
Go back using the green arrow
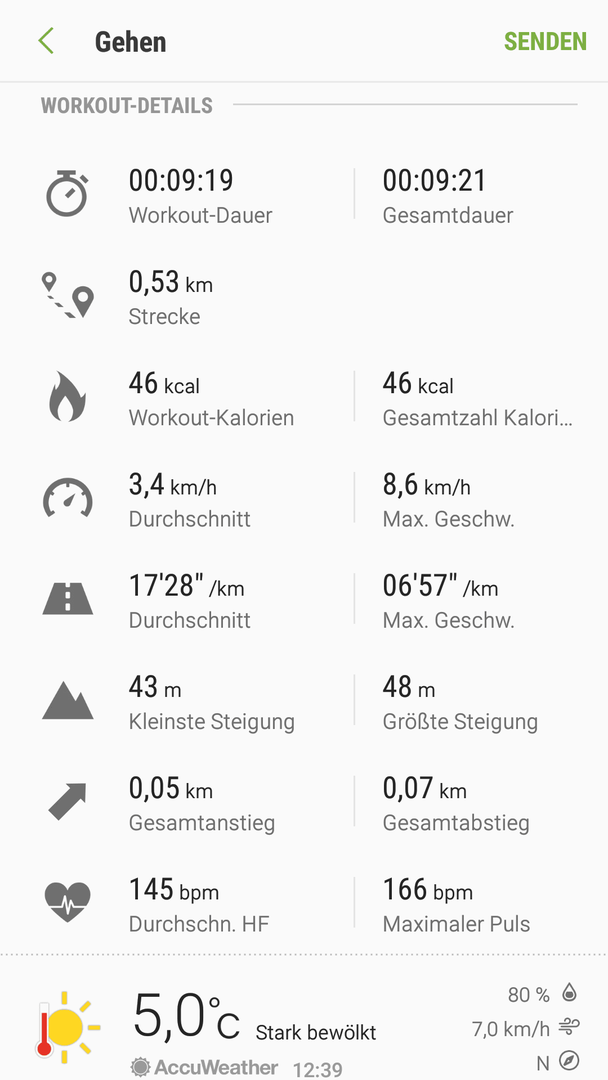coord(45,41)
